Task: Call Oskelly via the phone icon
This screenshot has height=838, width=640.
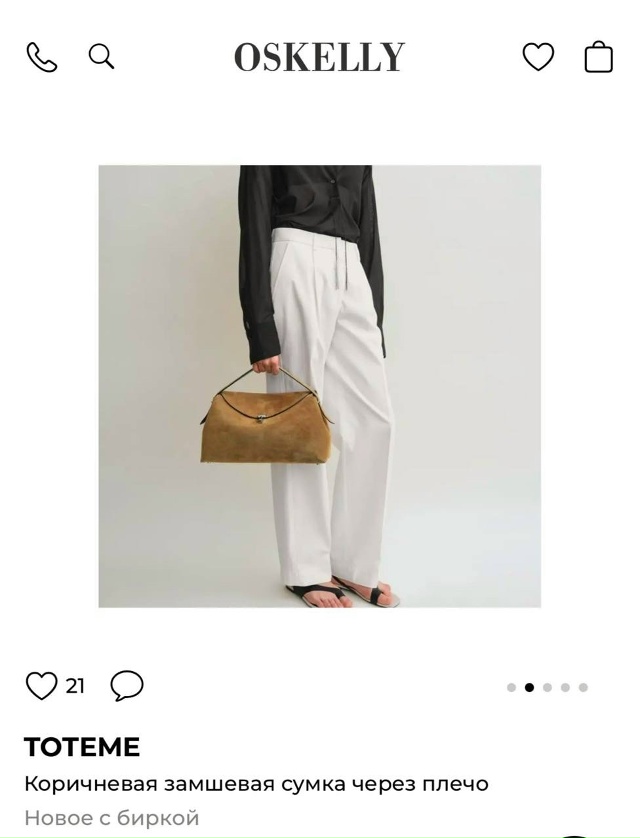Action: pos(41,58)
